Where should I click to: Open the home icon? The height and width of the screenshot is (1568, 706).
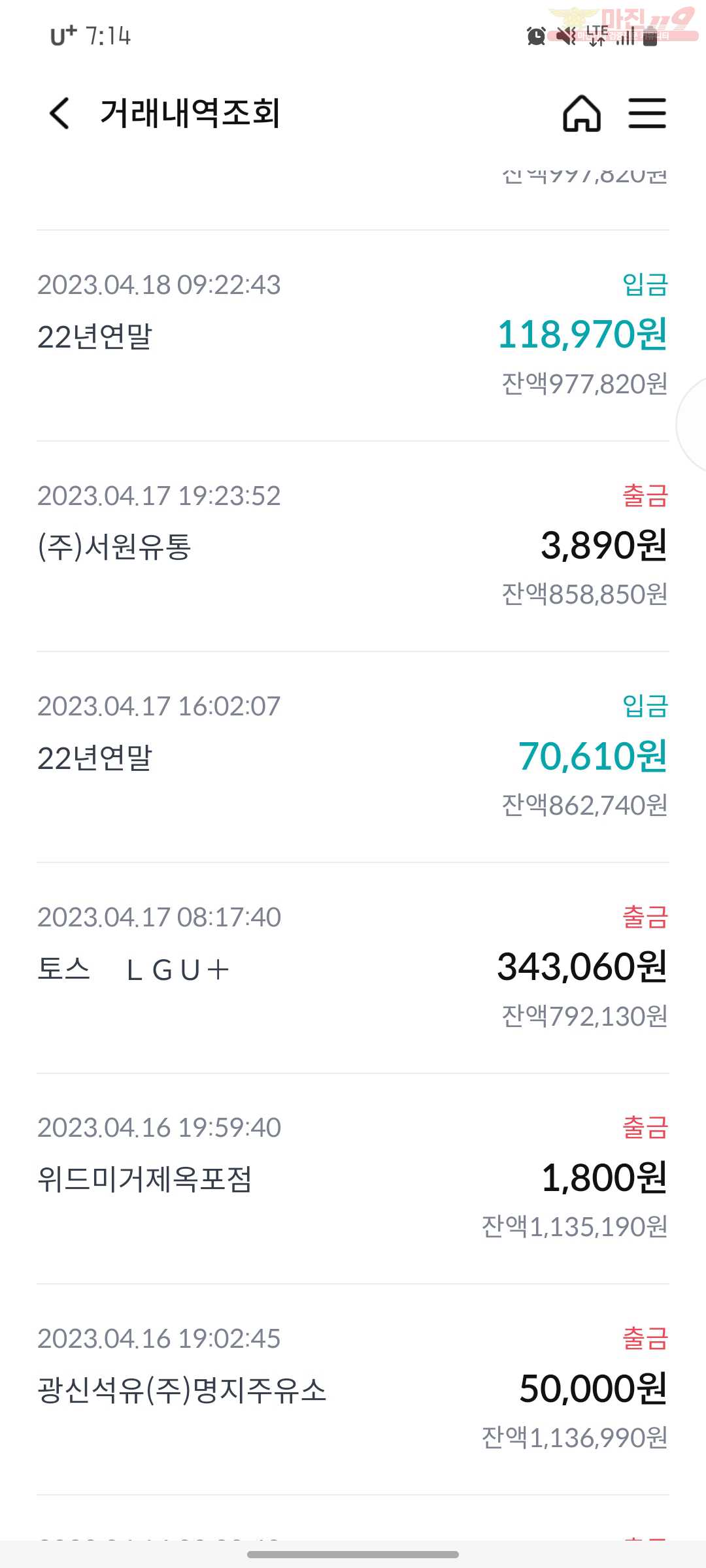582,113
